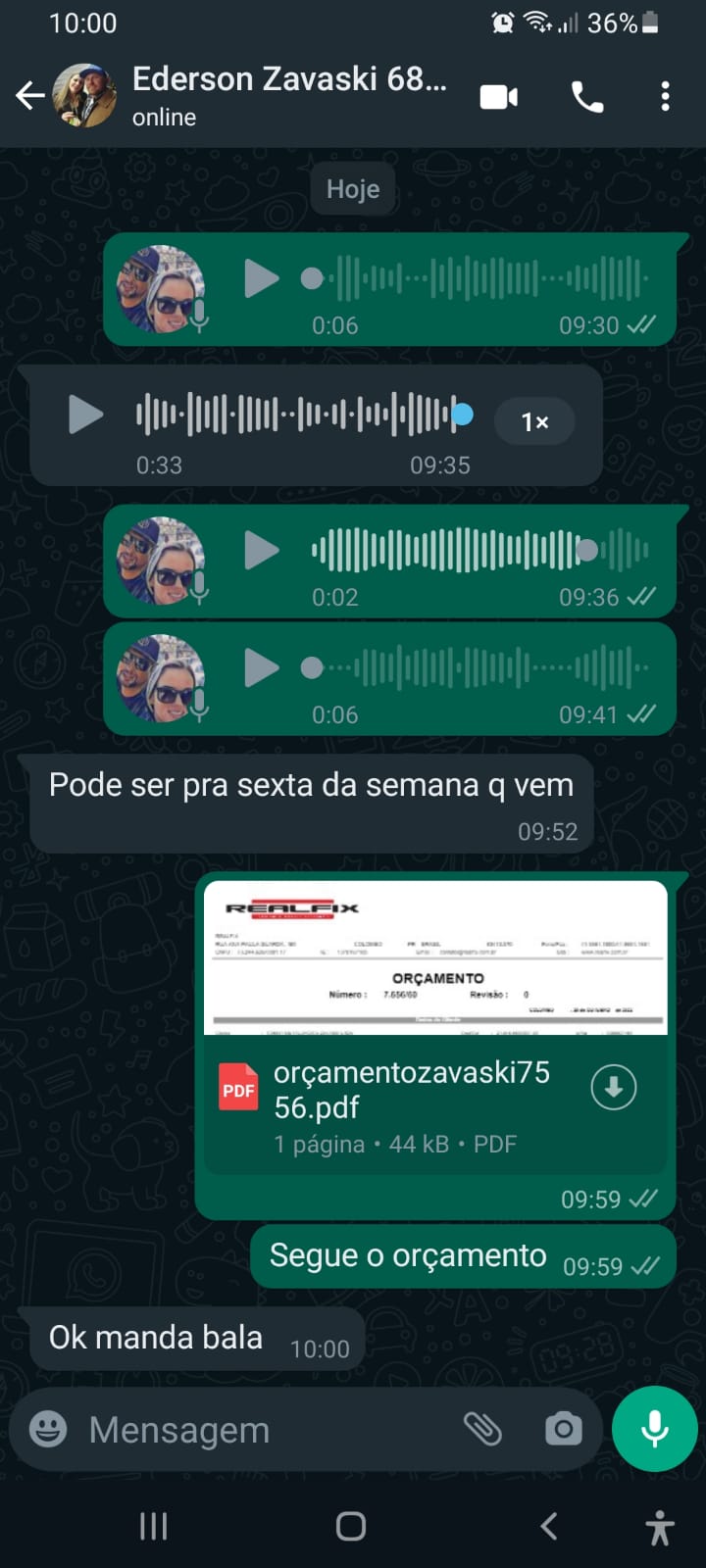Play the 0:06 voice message sent at 09:41

click(x=261, y=668)
